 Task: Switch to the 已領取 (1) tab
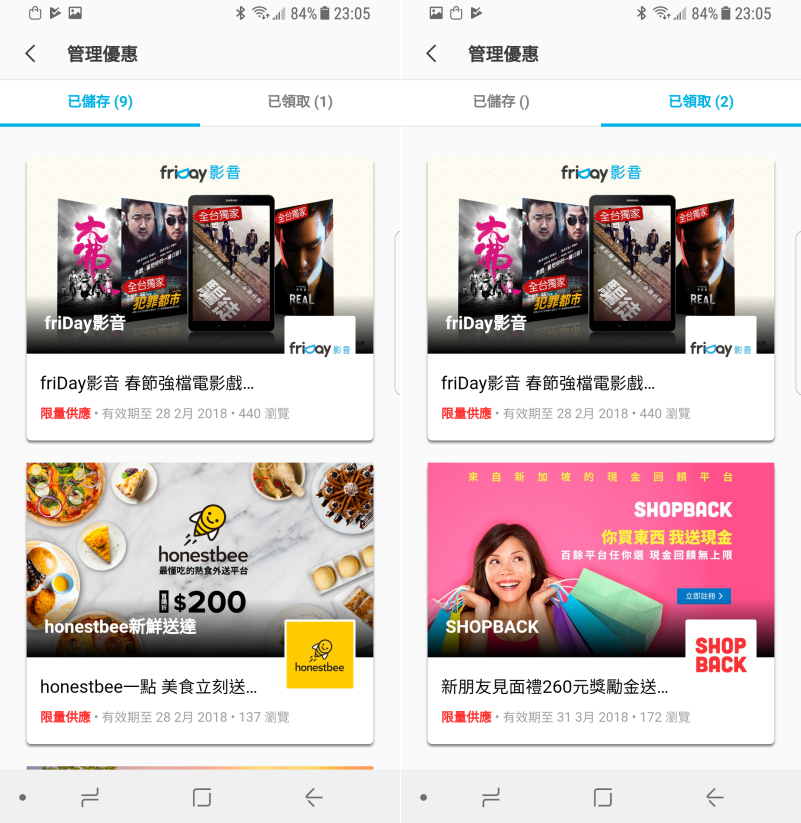click(300, 102)
